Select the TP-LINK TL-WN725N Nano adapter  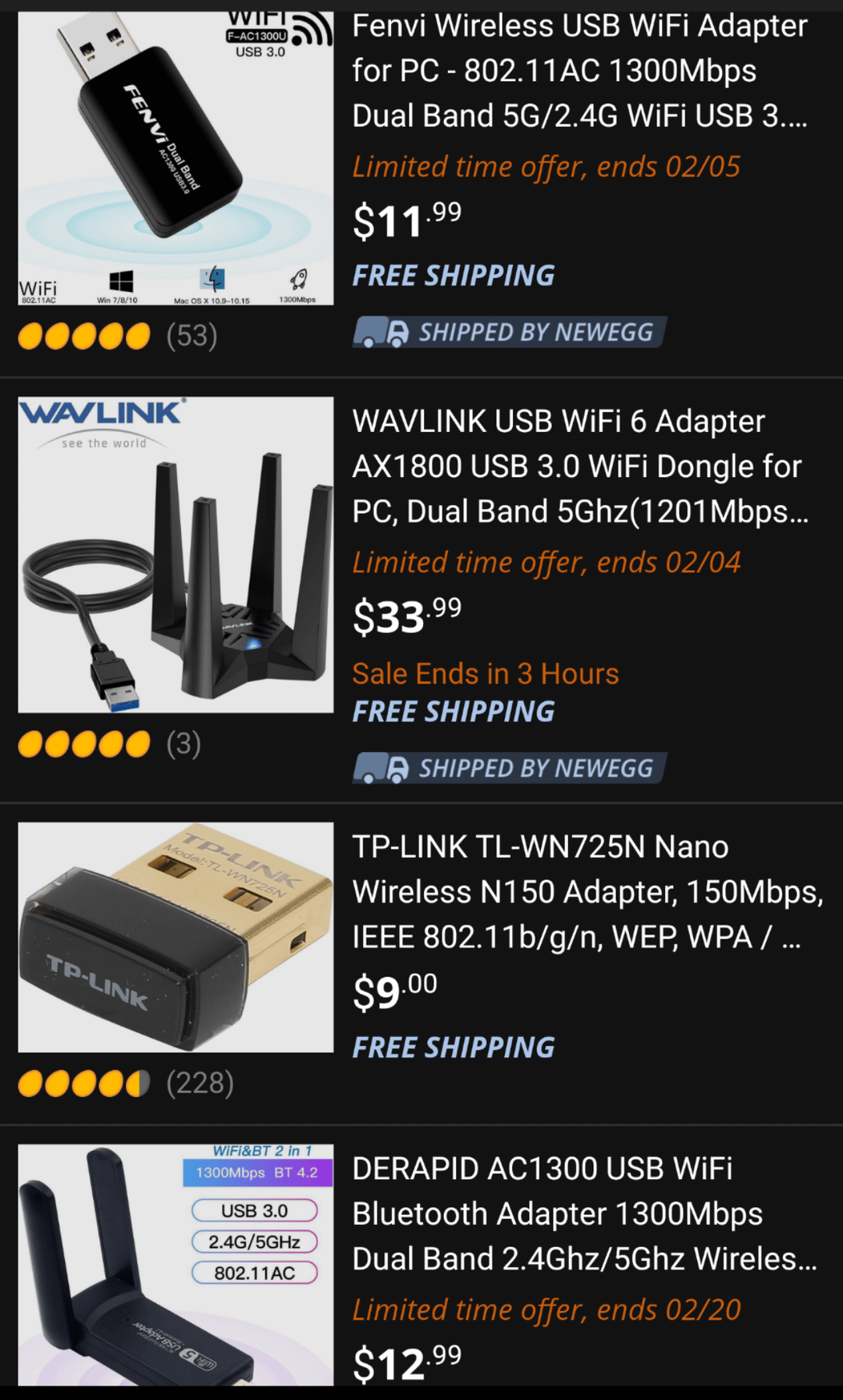pyautogui.click(x=587, y=892)
